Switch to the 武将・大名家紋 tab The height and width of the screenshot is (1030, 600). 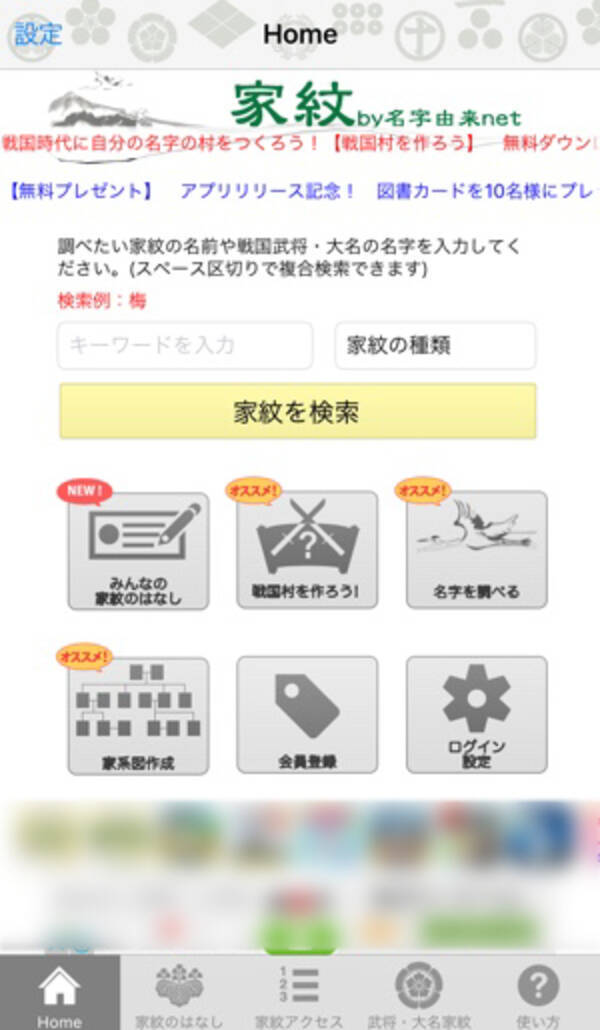(419, 993)
